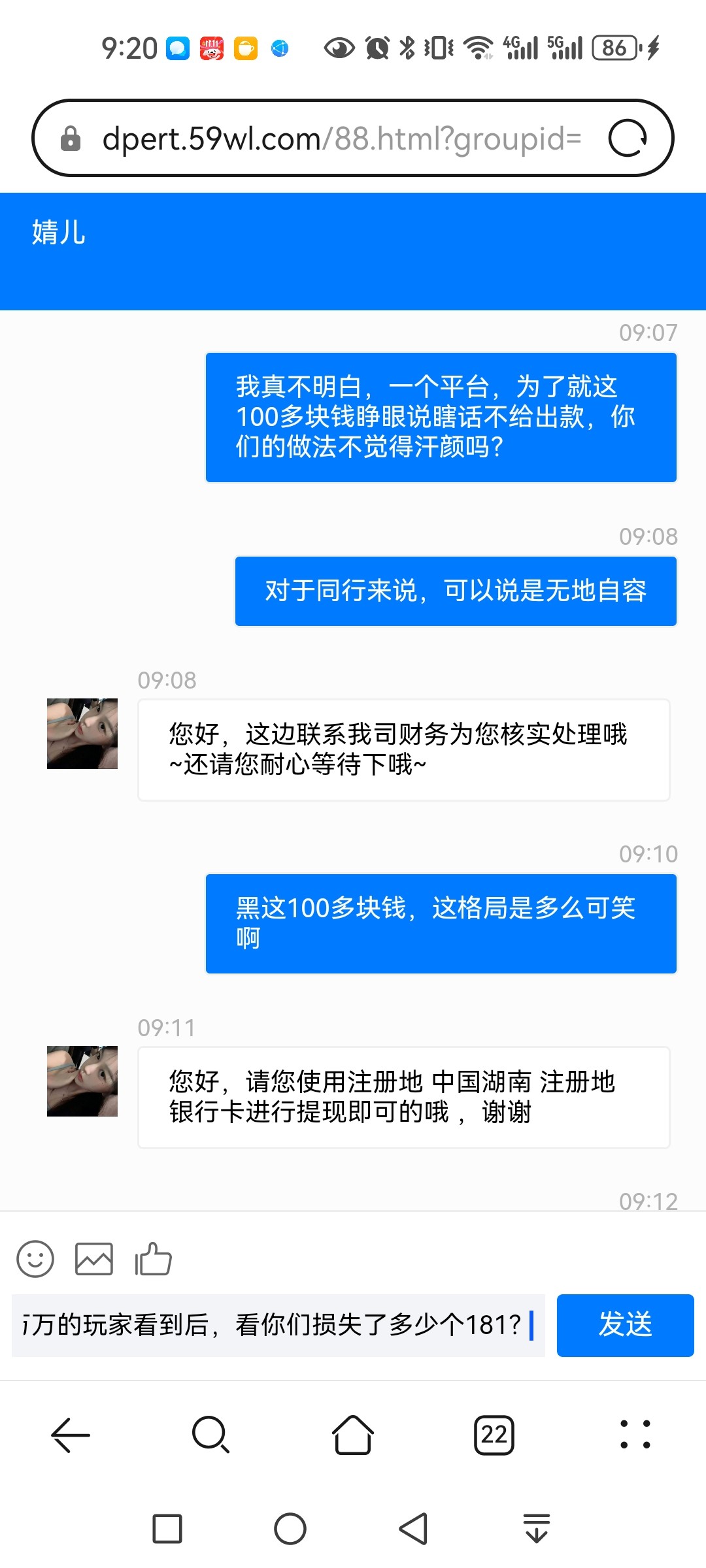Image resolution: width=706 pixels, height=1568 pixels.
Task: Go to the phone's home screen
Action: (x=290, y=1529)
